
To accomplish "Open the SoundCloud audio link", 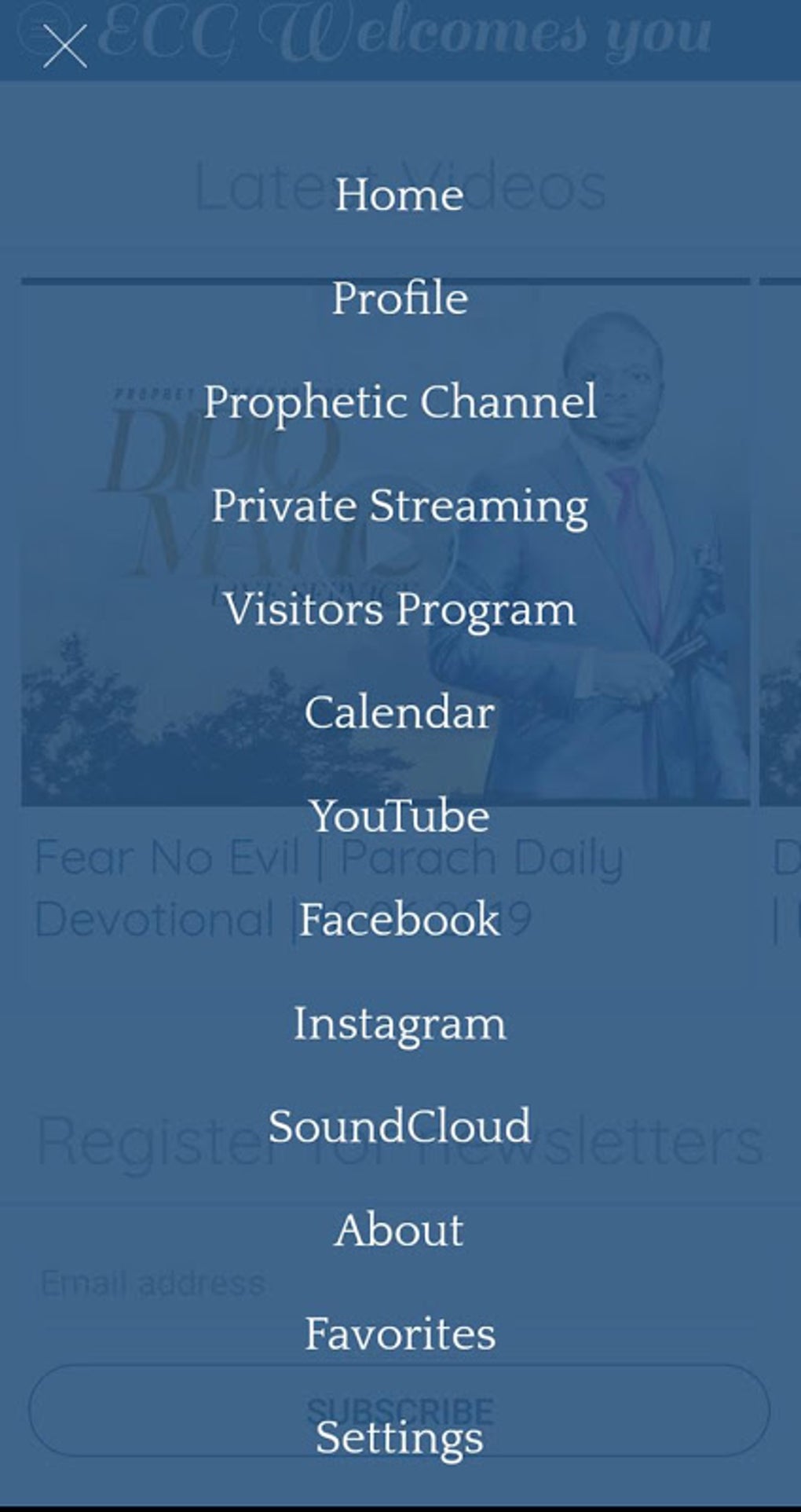I will tap(401, 1126).
